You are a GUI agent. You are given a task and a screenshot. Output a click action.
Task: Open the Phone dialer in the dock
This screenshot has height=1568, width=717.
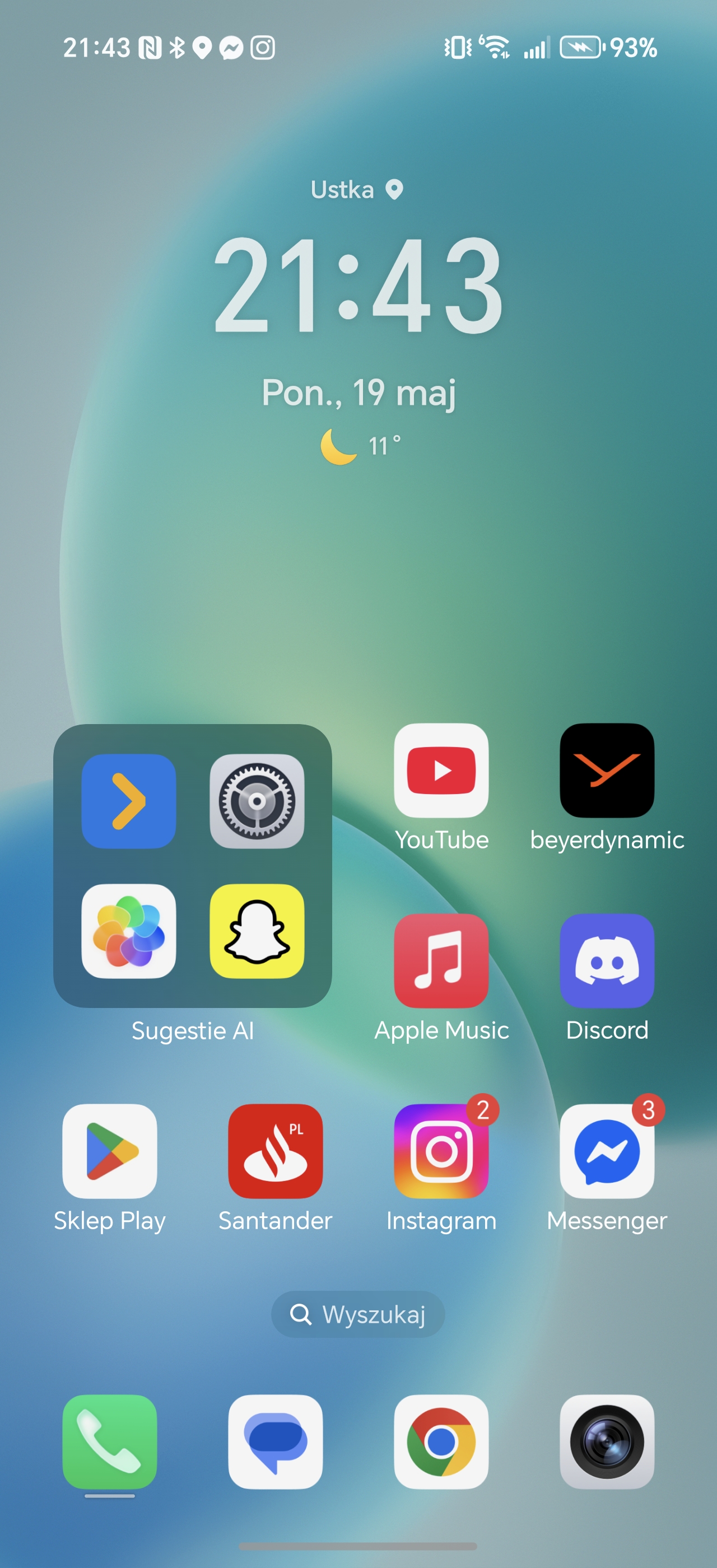pyautogui.click(x=110, y=1441)
